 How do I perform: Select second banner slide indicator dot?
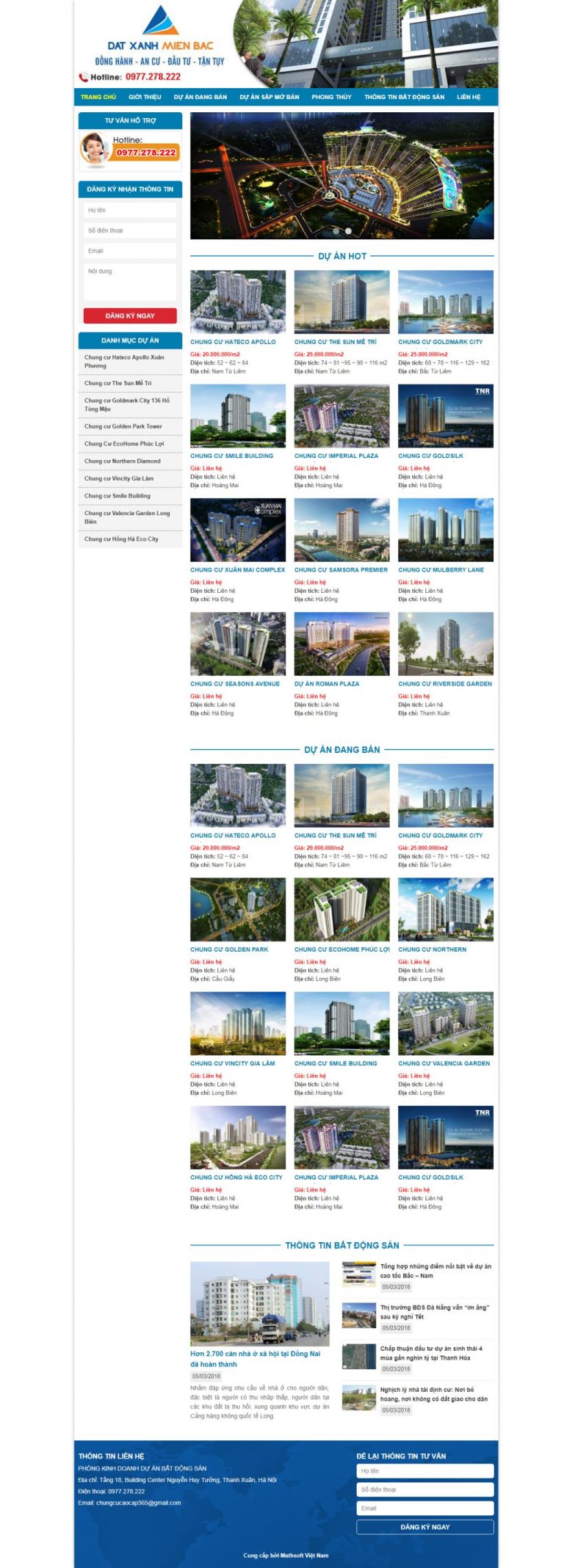coord(348,231)
